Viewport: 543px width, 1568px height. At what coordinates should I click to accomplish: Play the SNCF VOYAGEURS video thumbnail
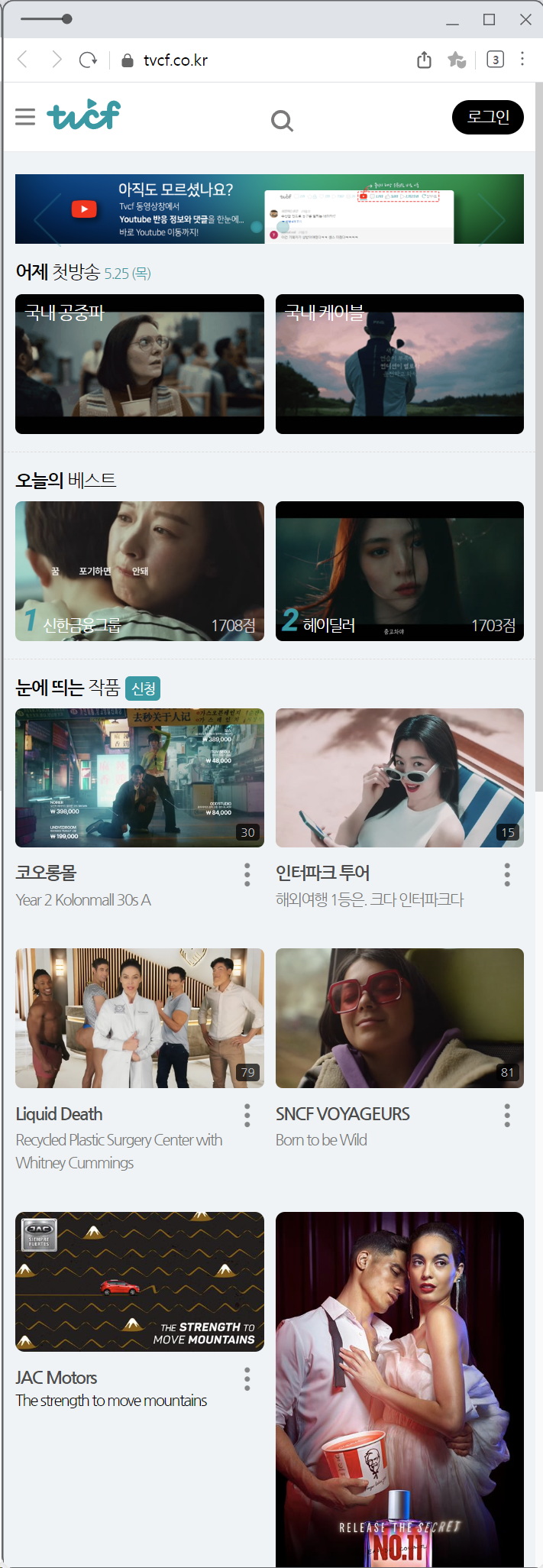pyautogui.click(x=399, y=1018)
